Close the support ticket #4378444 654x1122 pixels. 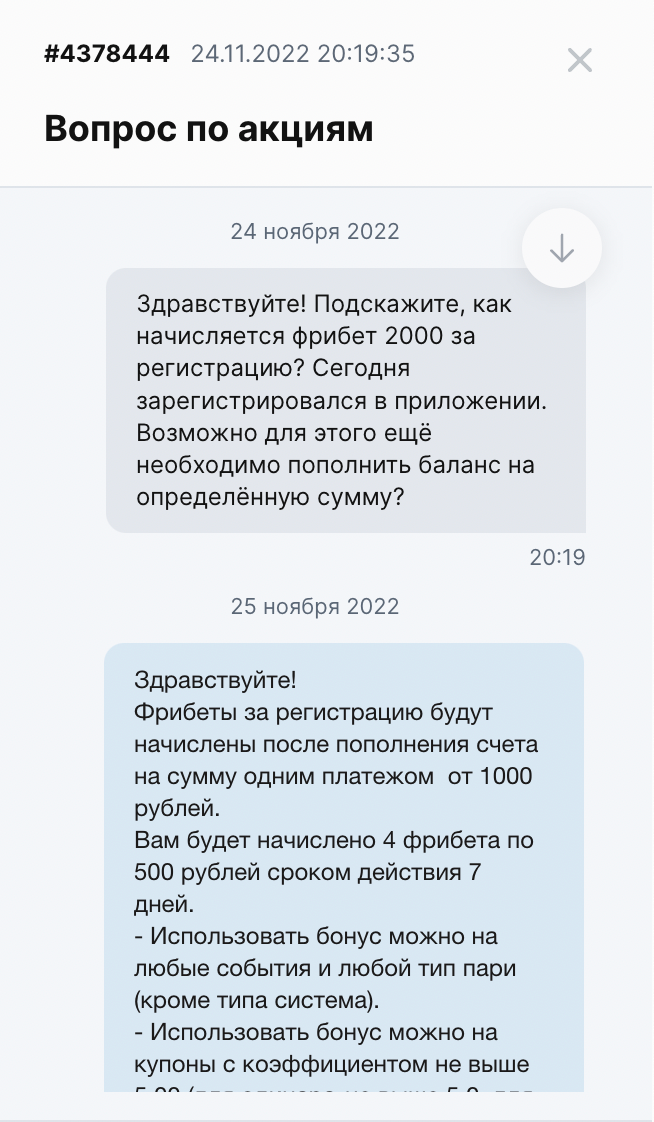(580, 61)
